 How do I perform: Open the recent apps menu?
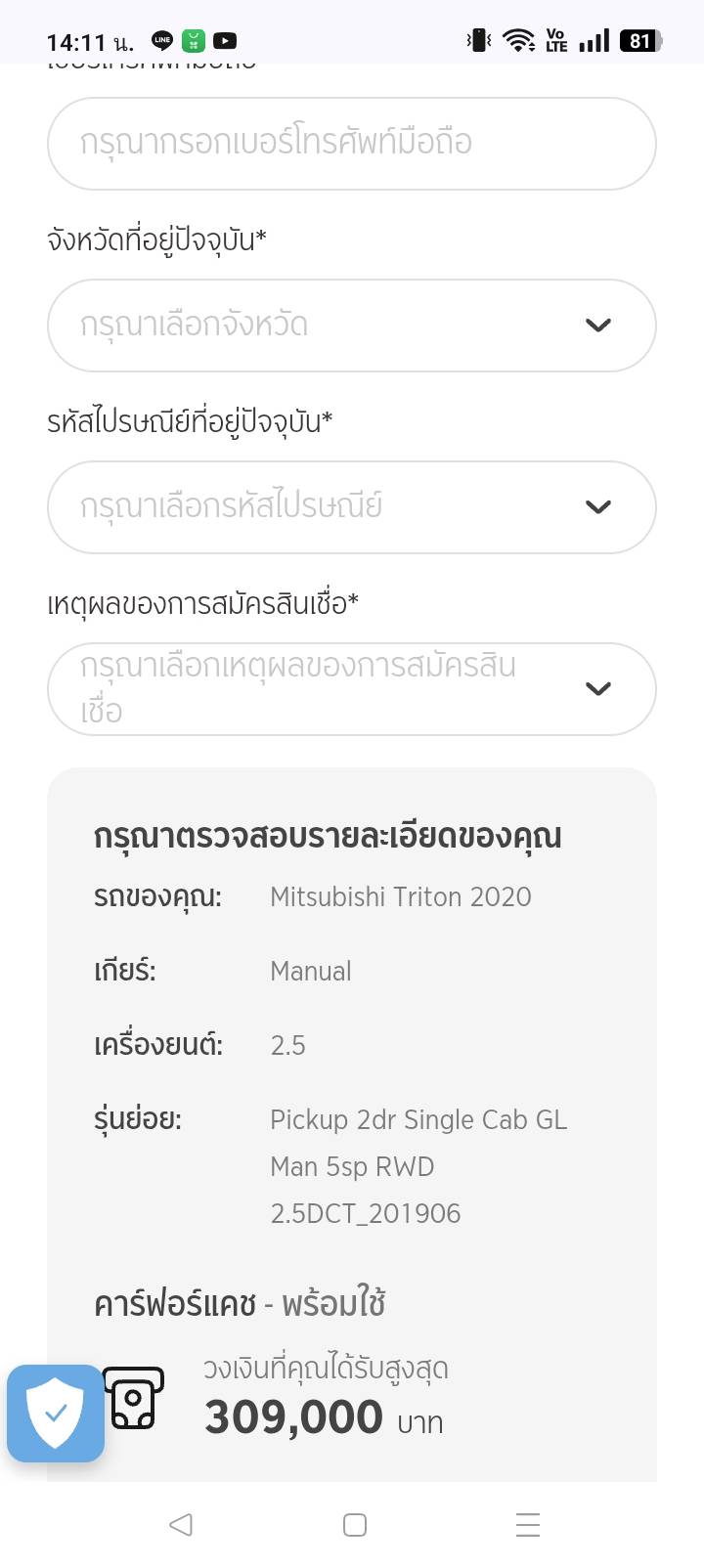[x=527, y=1524]
